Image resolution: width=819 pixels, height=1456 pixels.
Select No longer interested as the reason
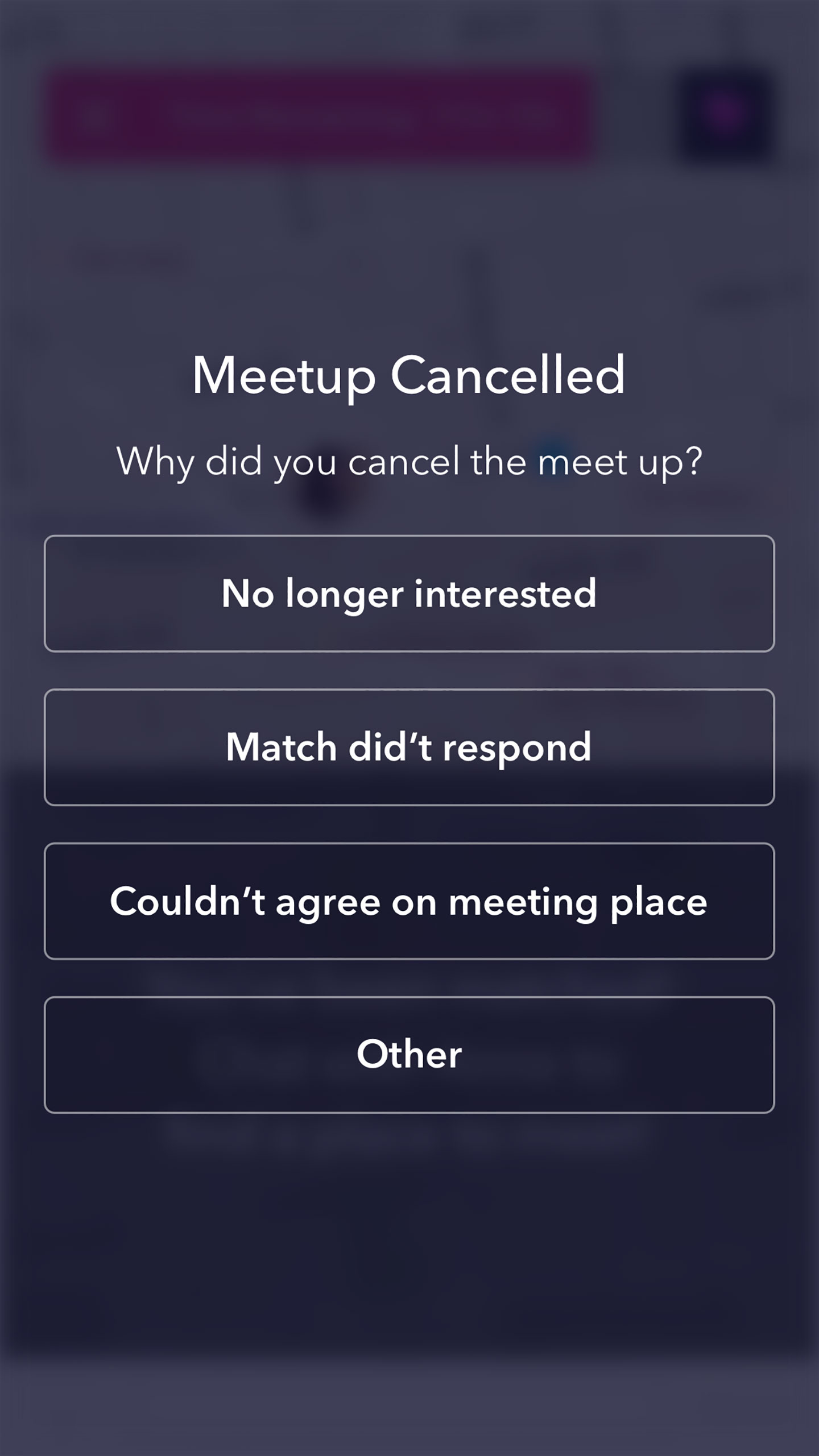(x=409, y=594)
